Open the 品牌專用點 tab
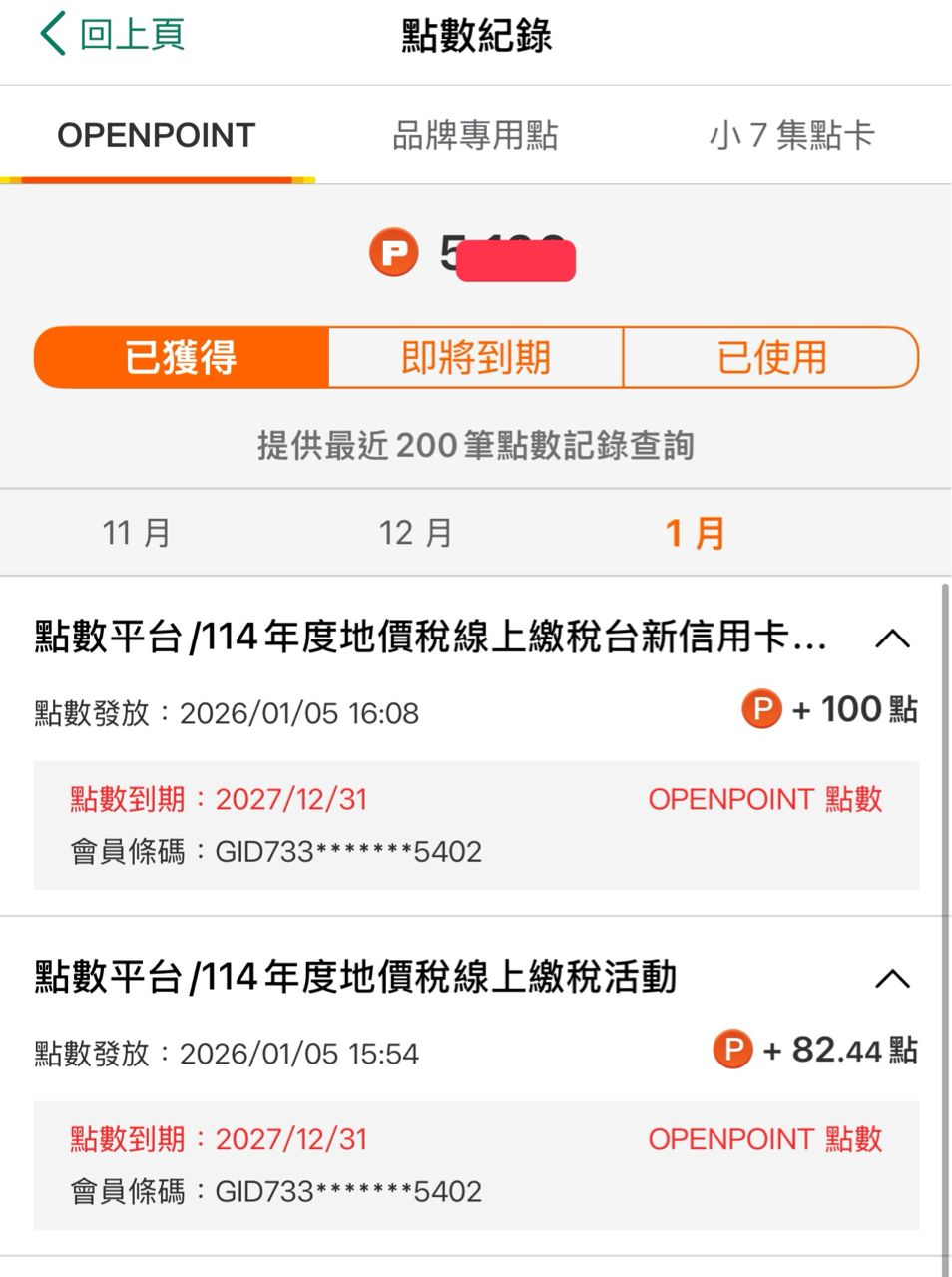The image size is (952, 1277). pos(475,135)
